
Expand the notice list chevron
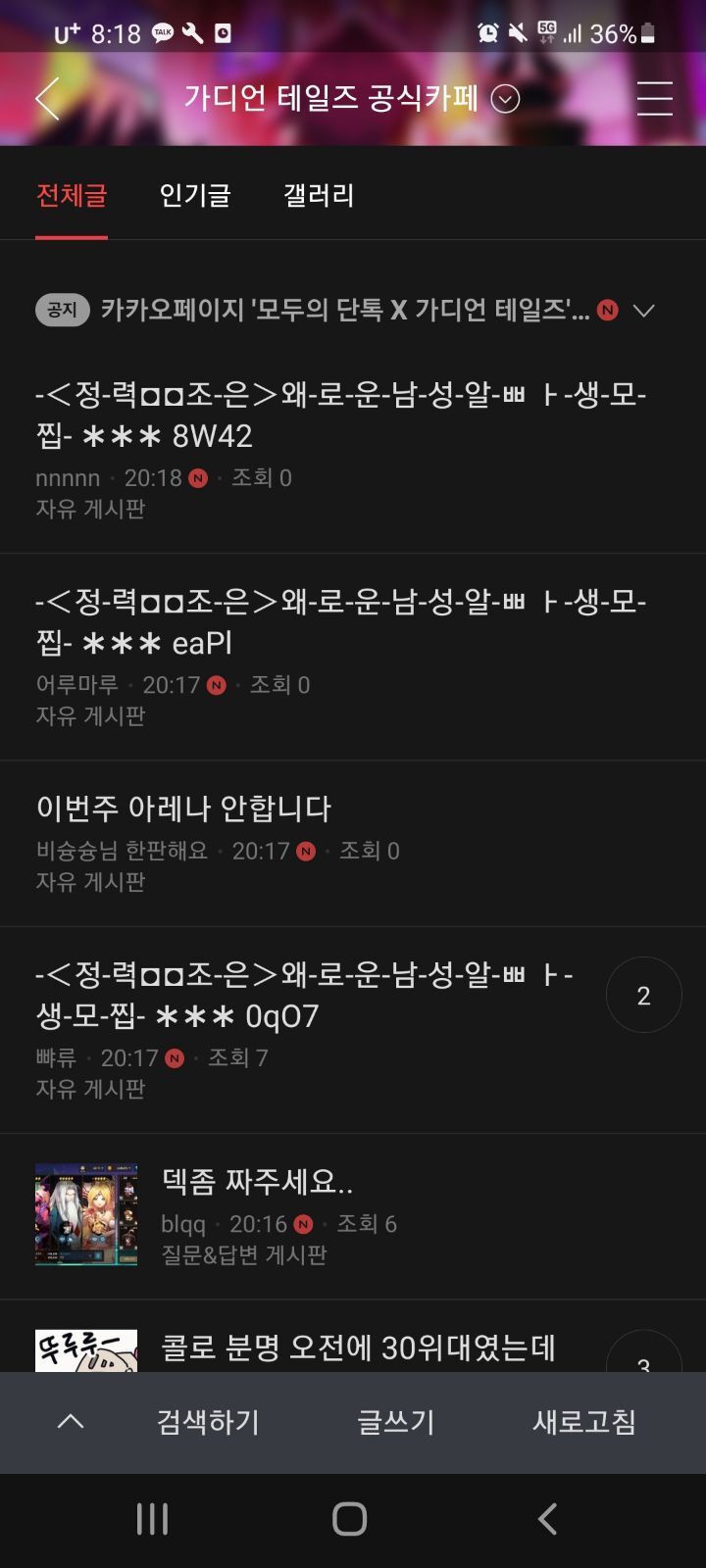click(644, 311)
